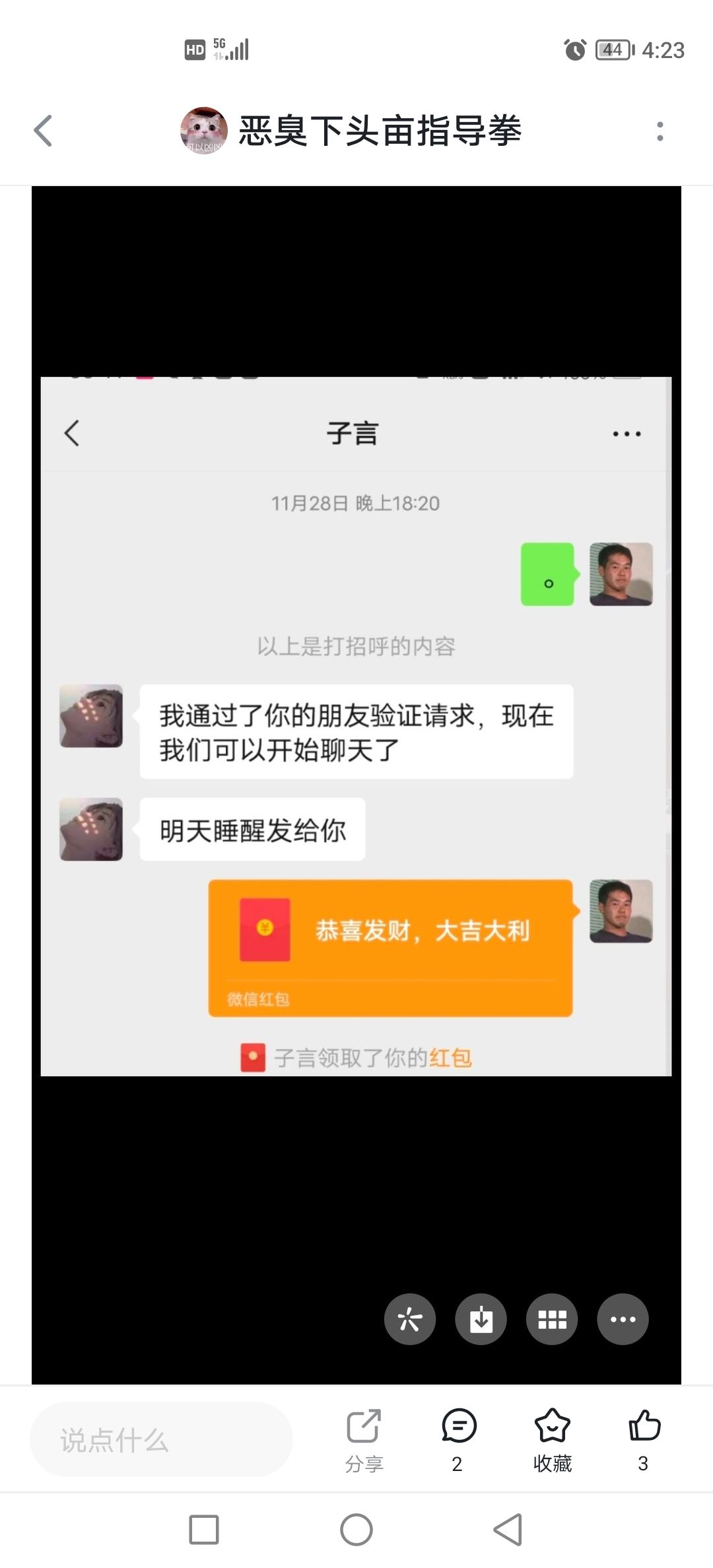This screenshot has height=1568, width=713.
Task: Tap the chat screenshot image to view fullscreen
Action: (x=356, y=726)
